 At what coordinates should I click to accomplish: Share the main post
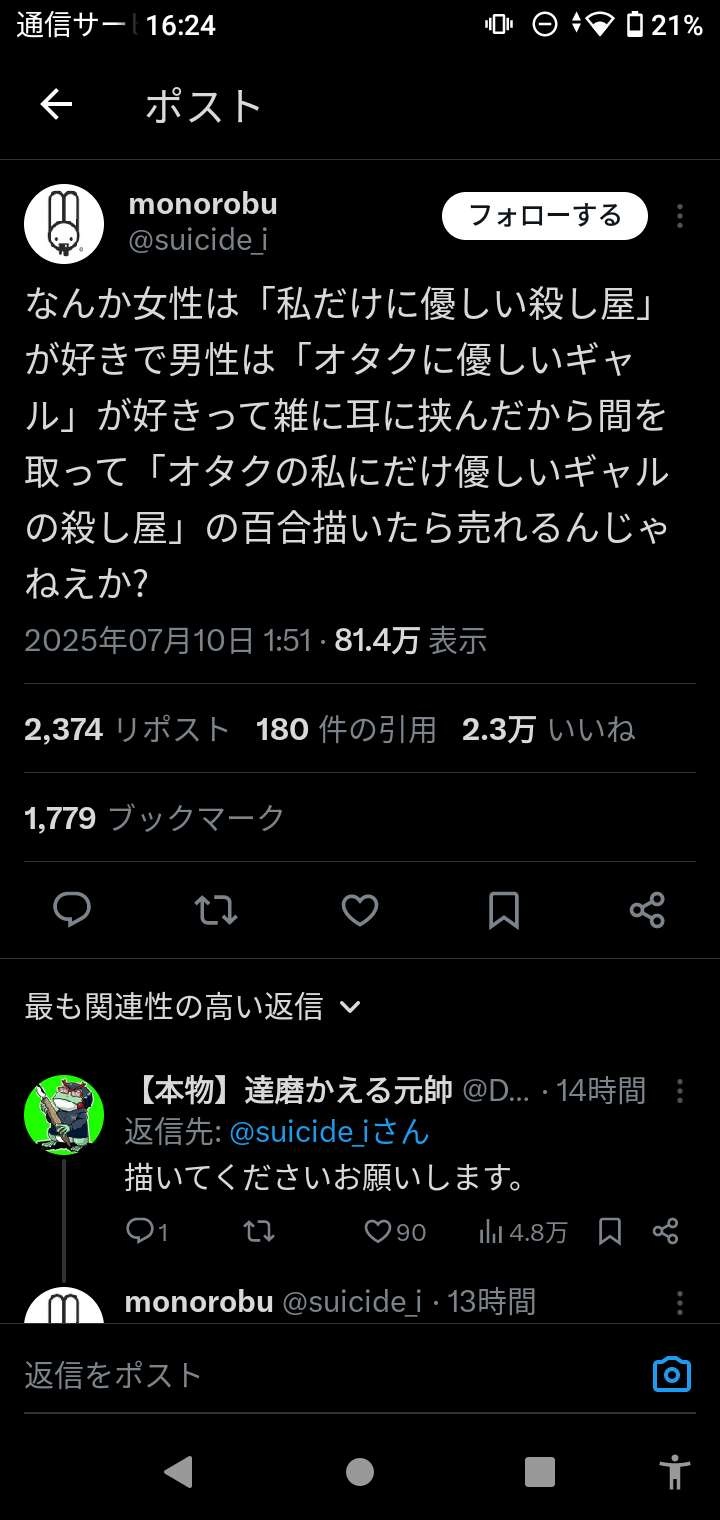tap(647, 910)
